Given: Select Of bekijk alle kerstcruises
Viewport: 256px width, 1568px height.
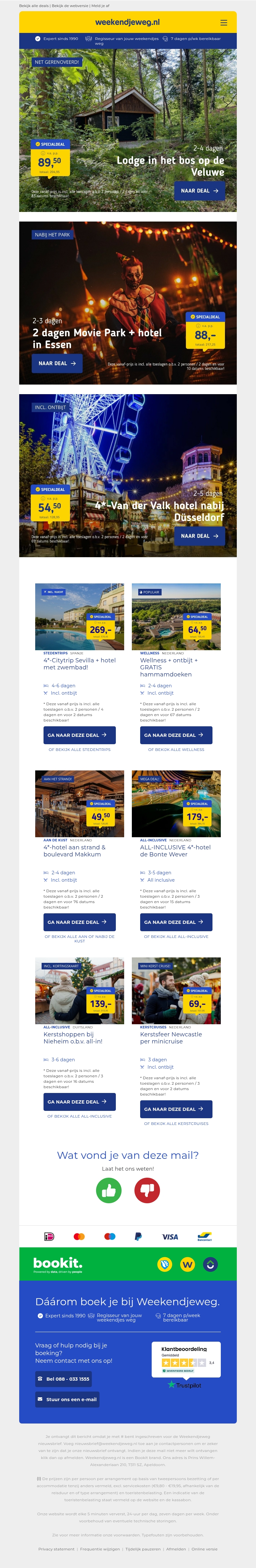Looking at the screenshot, I should click(176, 1124).
